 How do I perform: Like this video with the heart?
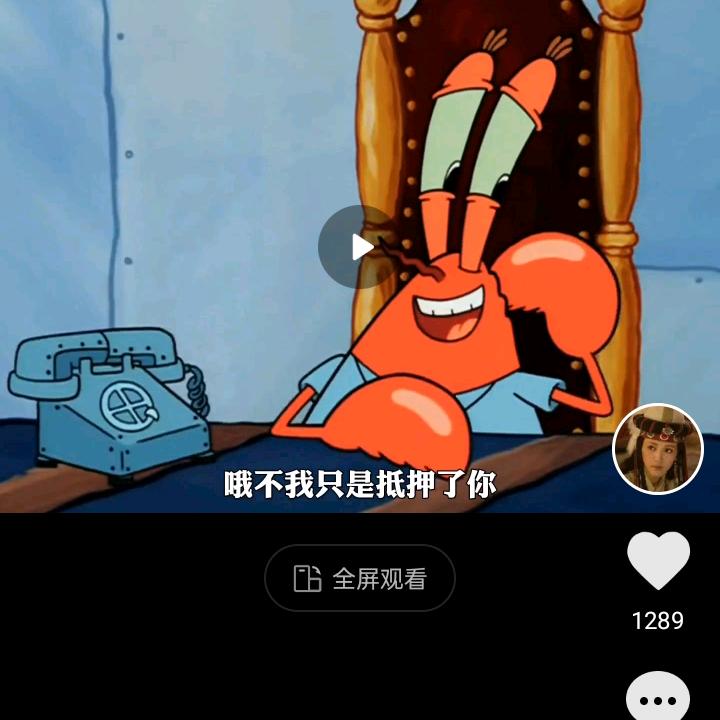tap(658, 561)
